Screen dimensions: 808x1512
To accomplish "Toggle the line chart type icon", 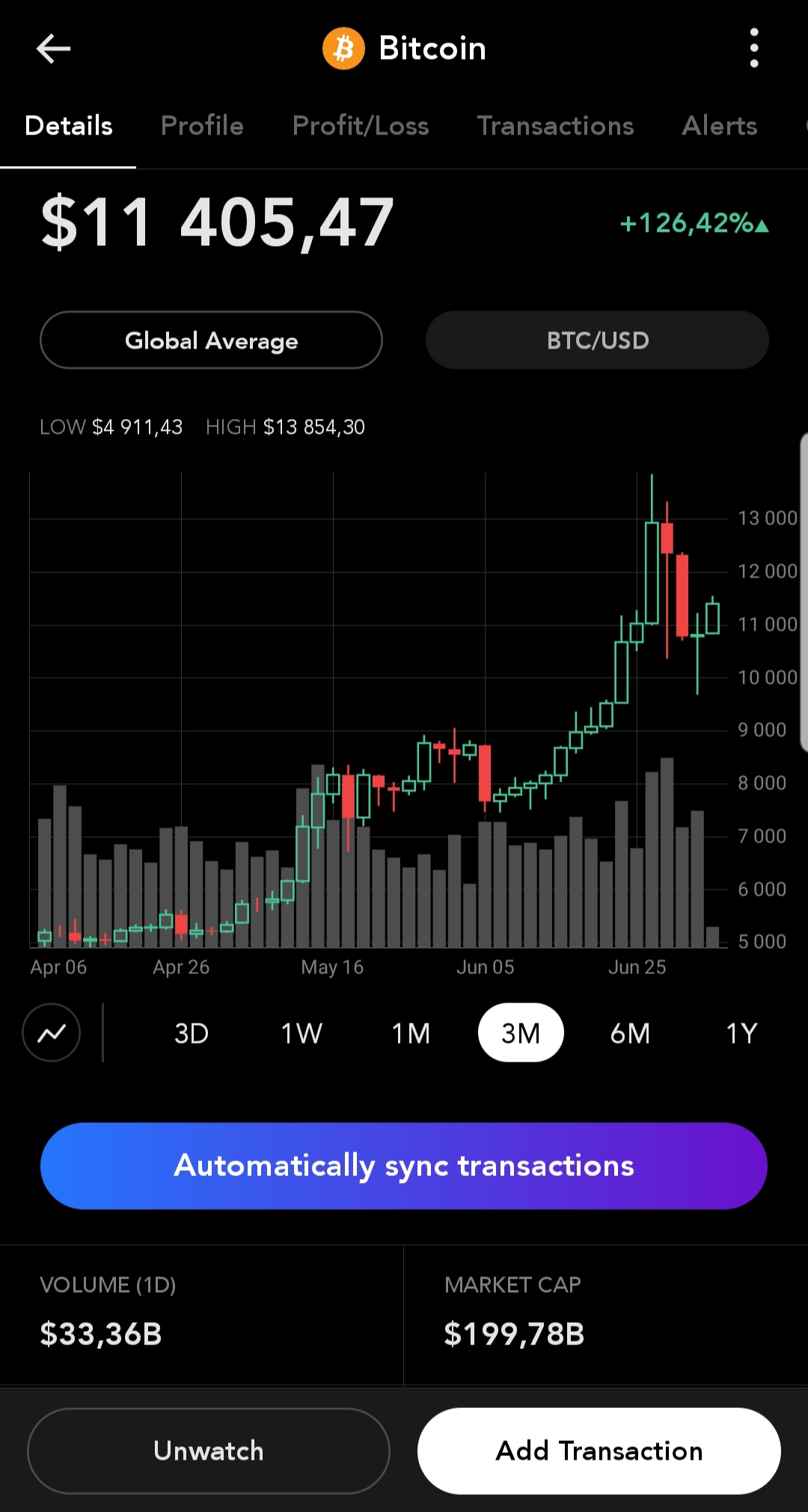I will pyautogui.click(x=52, y=1032).
